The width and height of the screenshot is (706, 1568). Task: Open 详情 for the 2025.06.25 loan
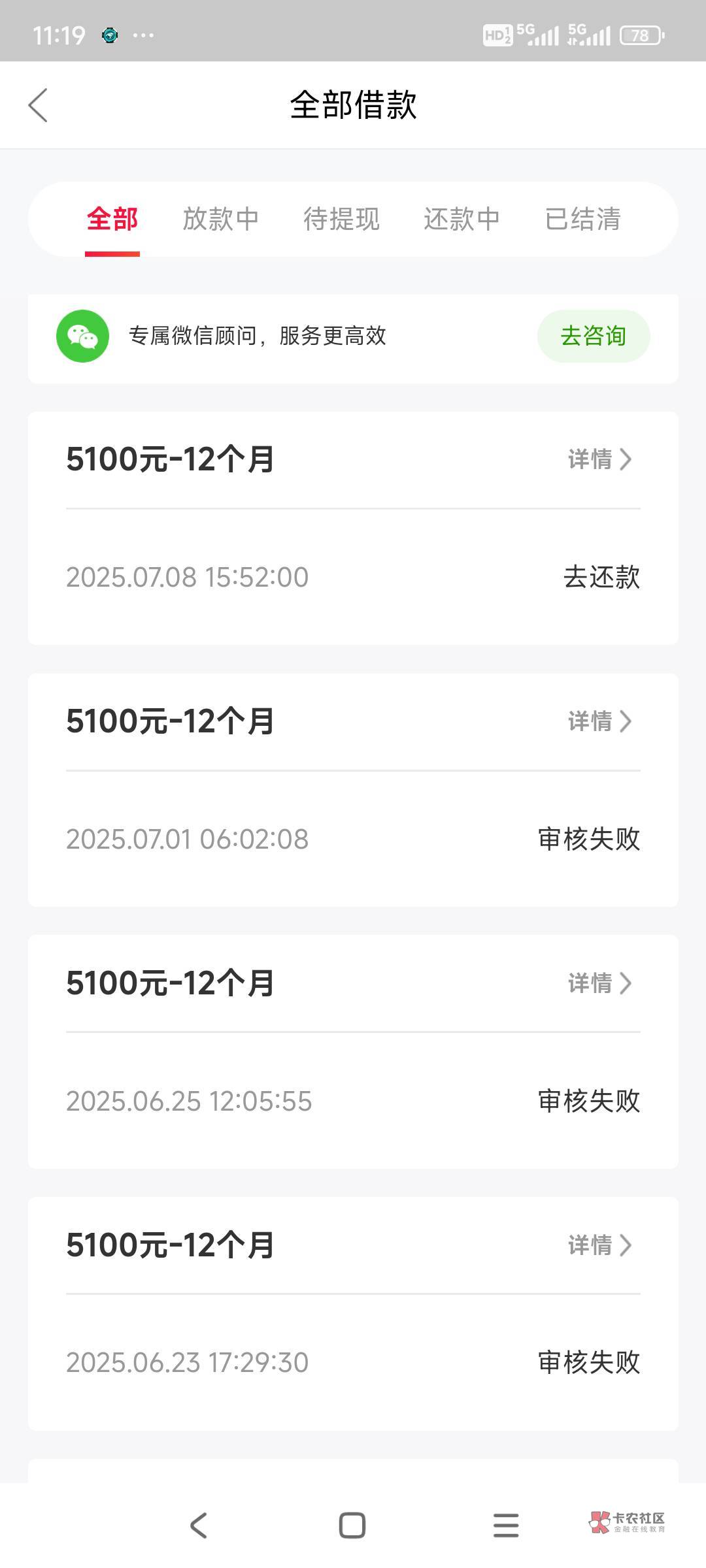[x=599, y=983]
